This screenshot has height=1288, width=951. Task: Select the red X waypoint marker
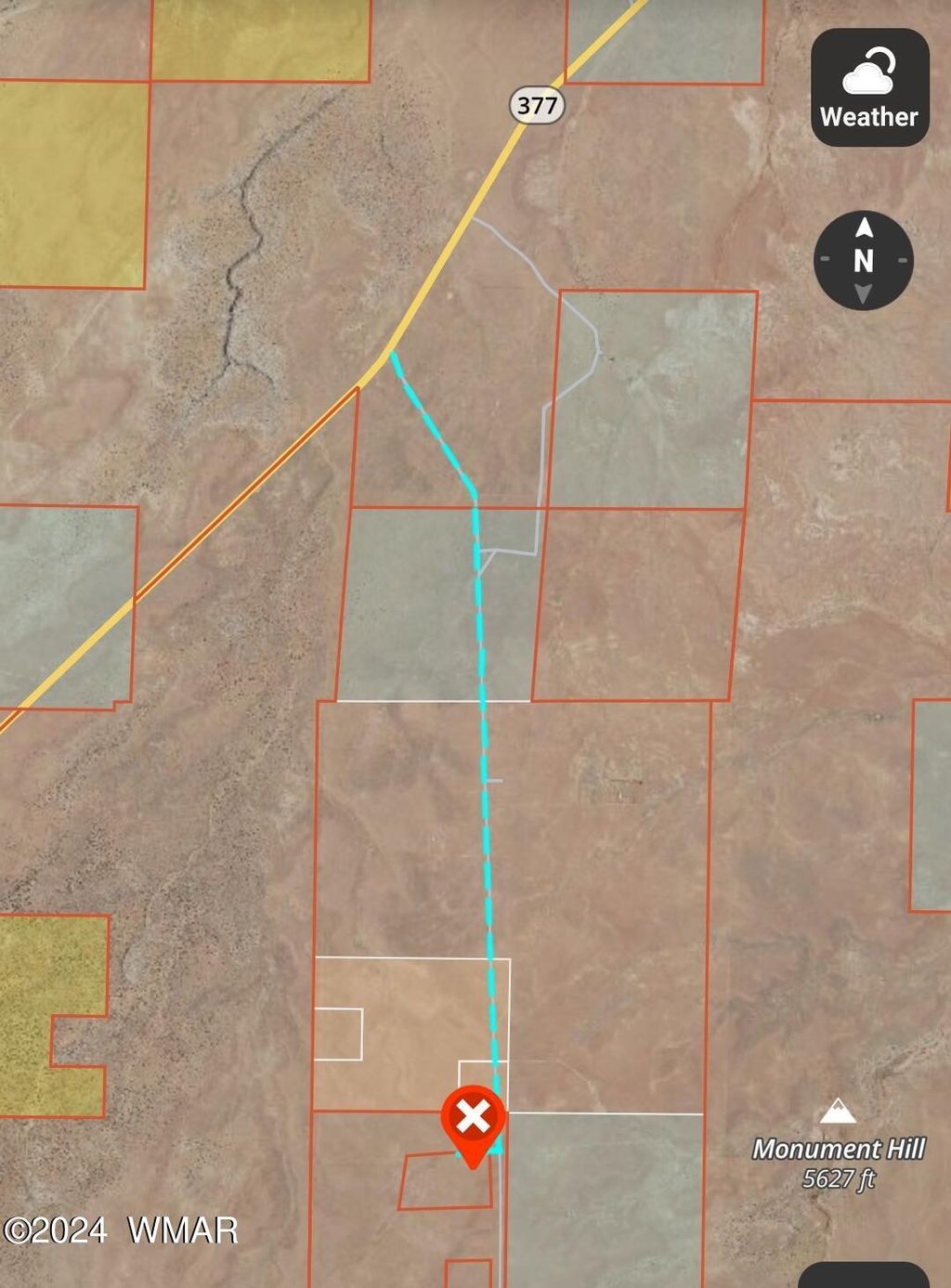tap(473, 1119)
